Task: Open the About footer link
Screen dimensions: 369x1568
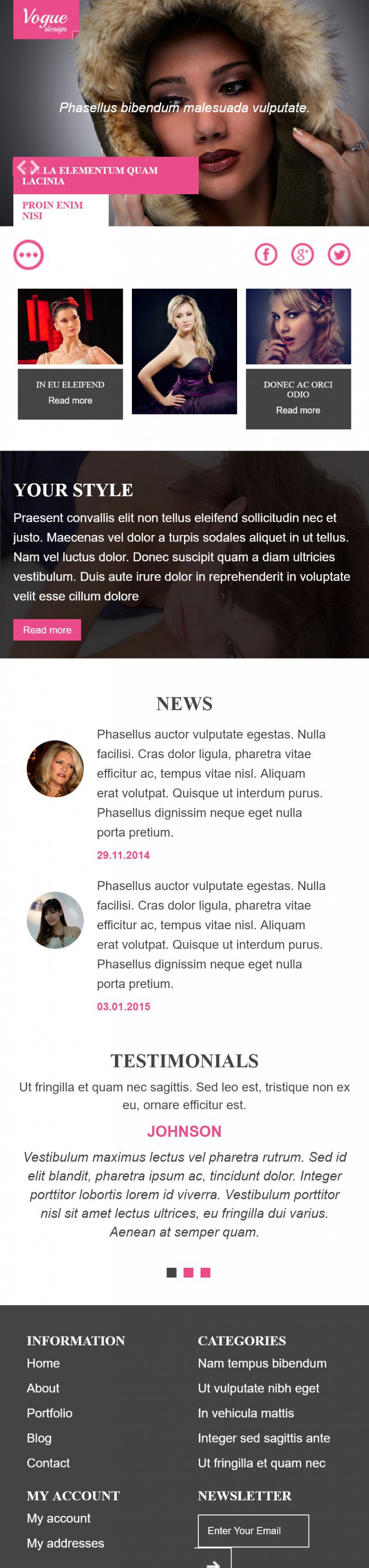Action: tap(43, 1389)
